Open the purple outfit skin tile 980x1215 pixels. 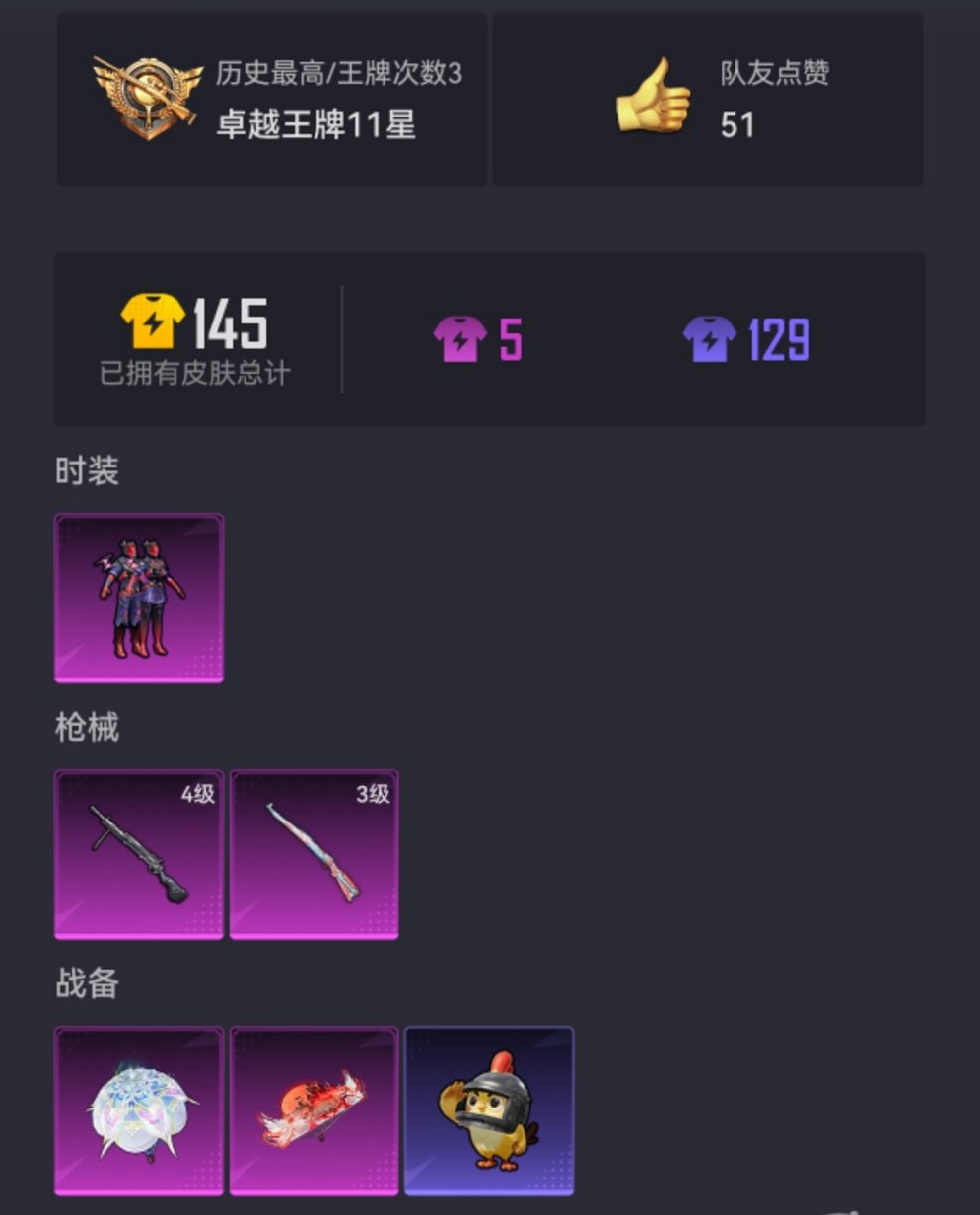[x=139, y=598]
